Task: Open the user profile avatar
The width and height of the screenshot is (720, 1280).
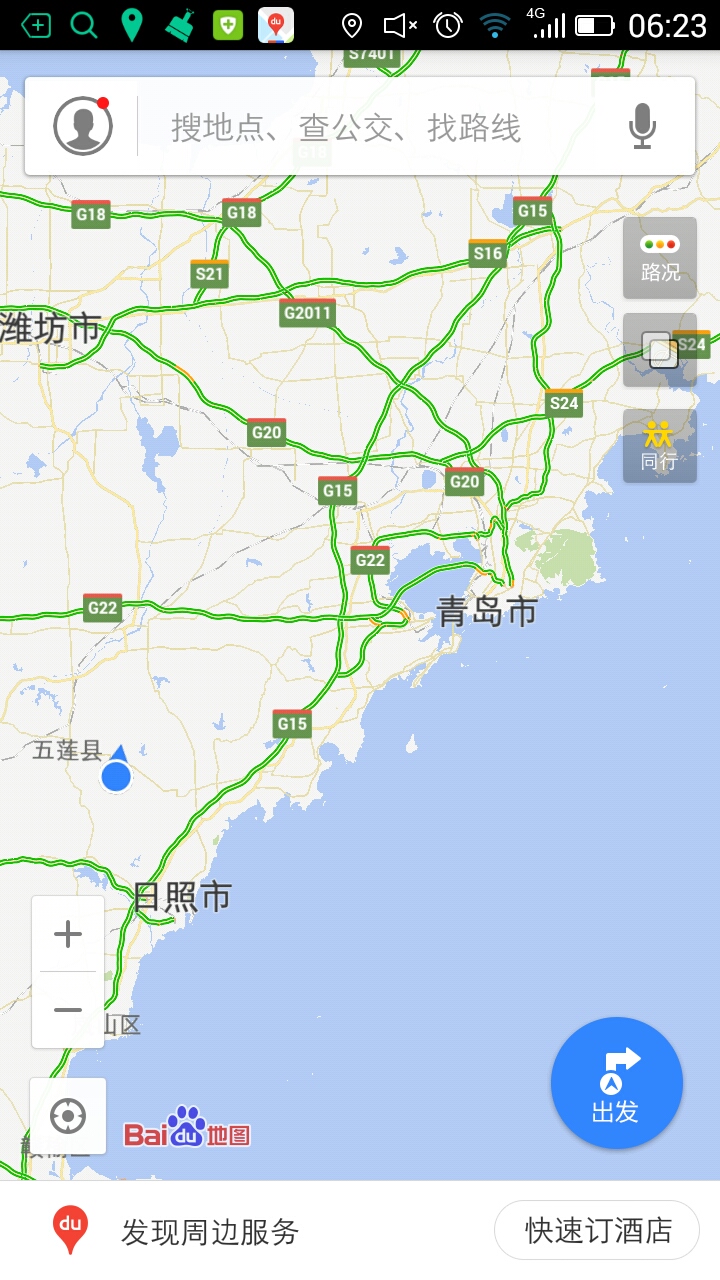Action: pyautogui.click(x=83, y=126)
